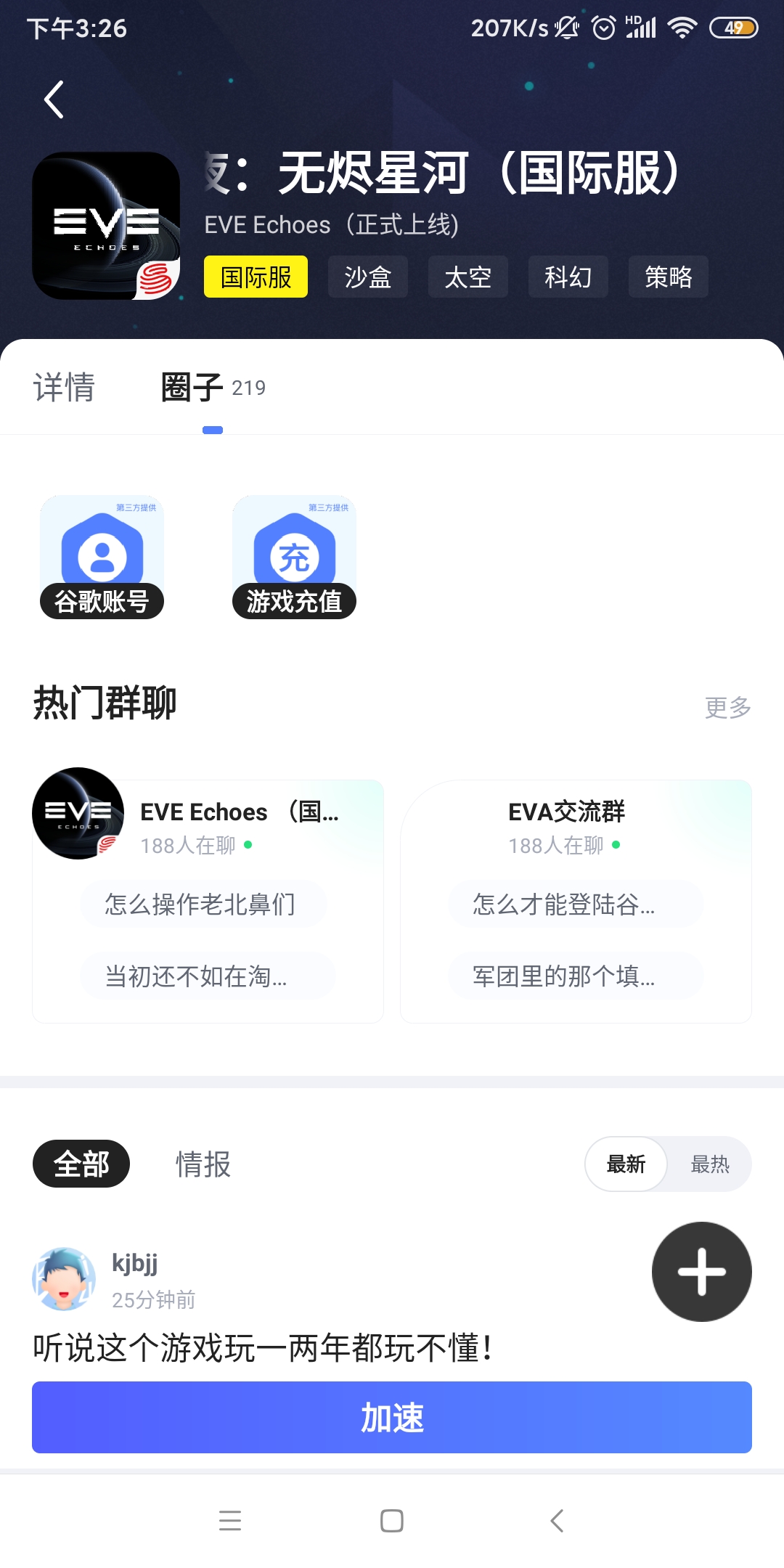Sort posts by 最新
Image resolution: width=784 pixels, height=1568 pixels.
pos(626,1164)
